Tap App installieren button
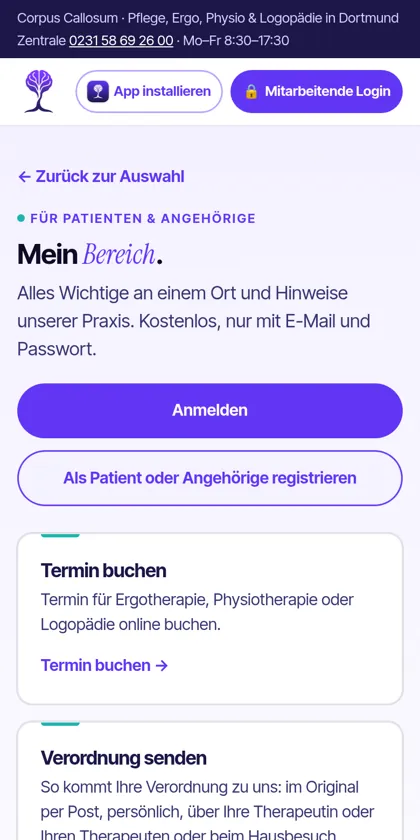Screen dimensions: 420x840 (149, 92)
